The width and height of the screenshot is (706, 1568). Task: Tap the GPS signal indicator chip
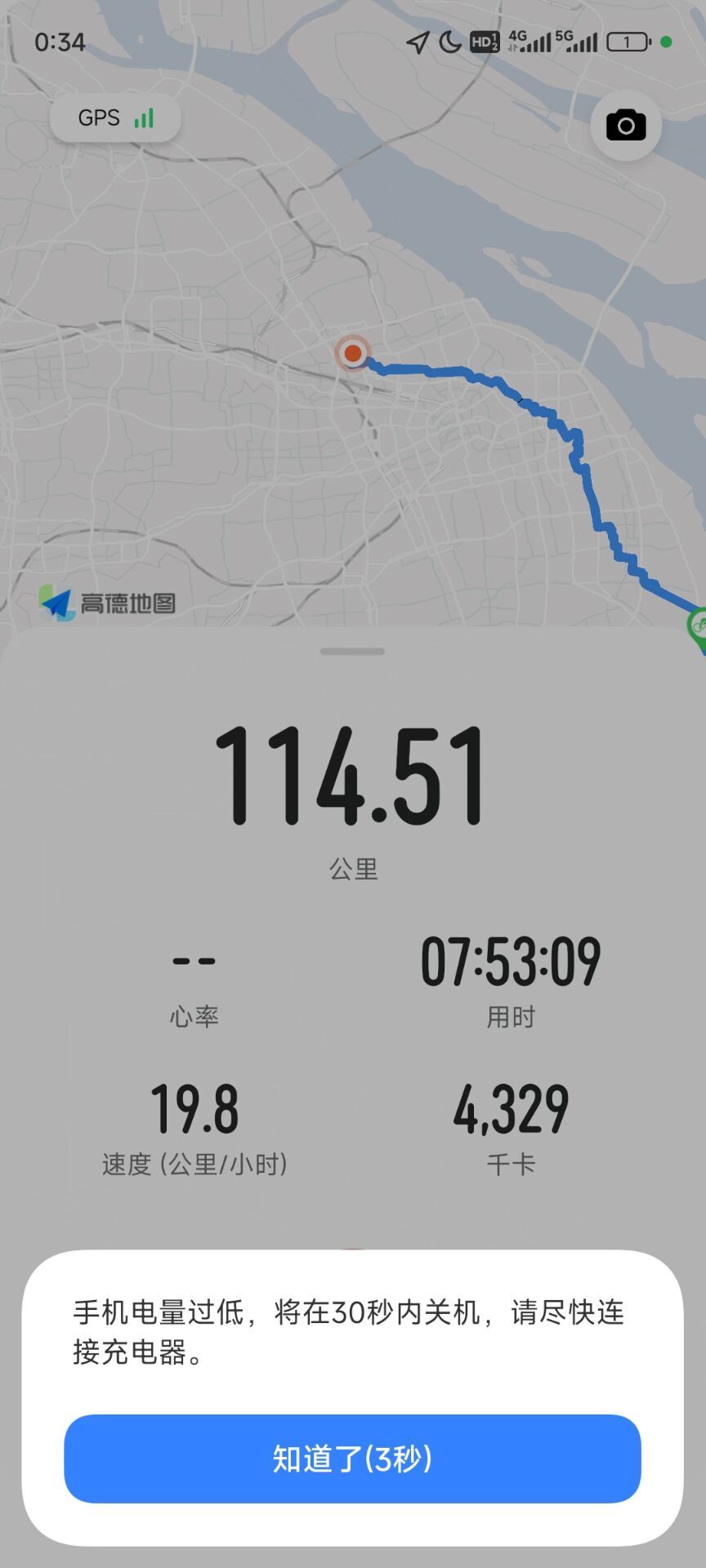pyautogui.click(x=115, y=118)
